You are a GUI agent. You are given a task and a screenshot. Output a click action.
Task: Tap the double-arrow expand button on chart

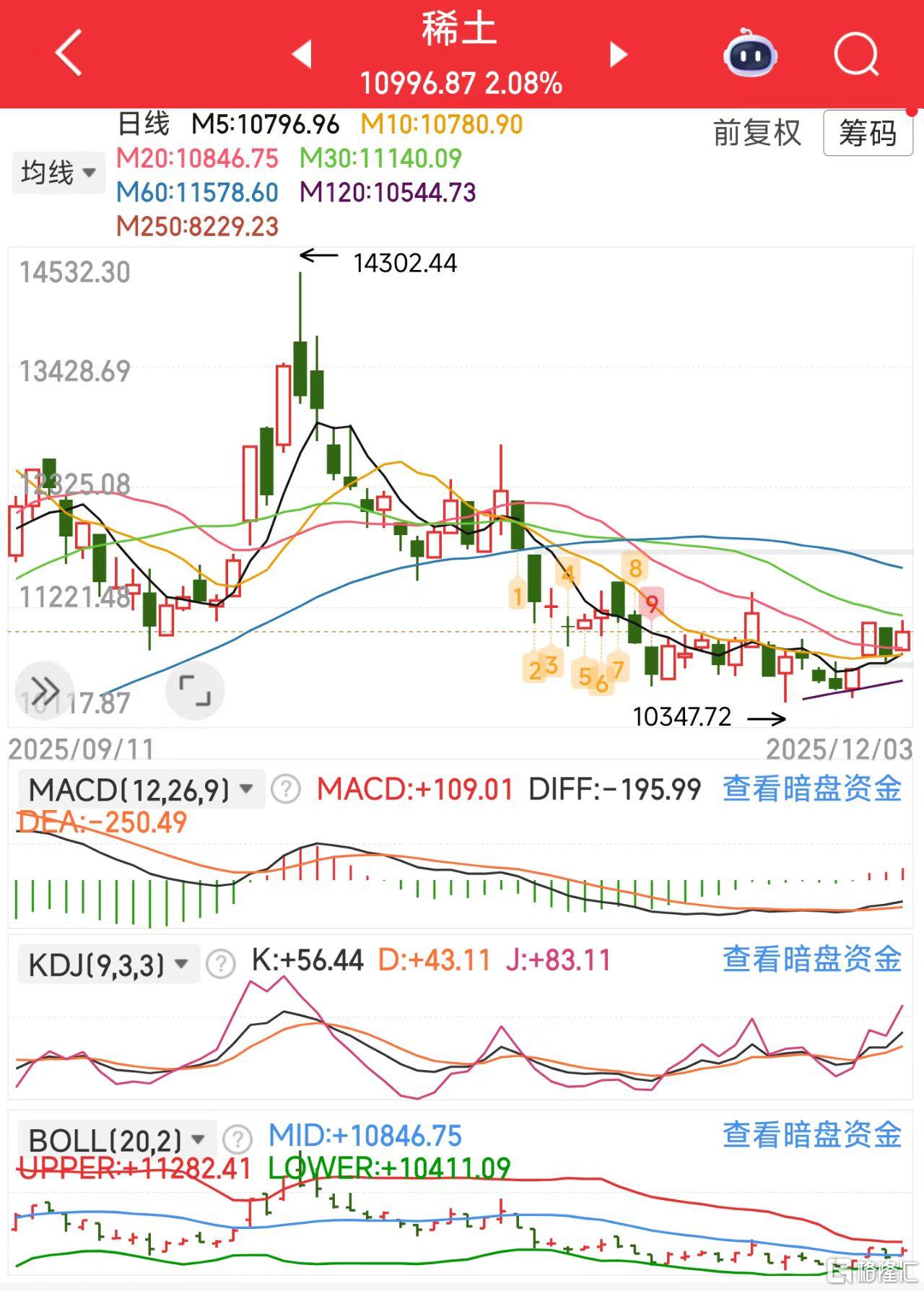click(45, 691)
